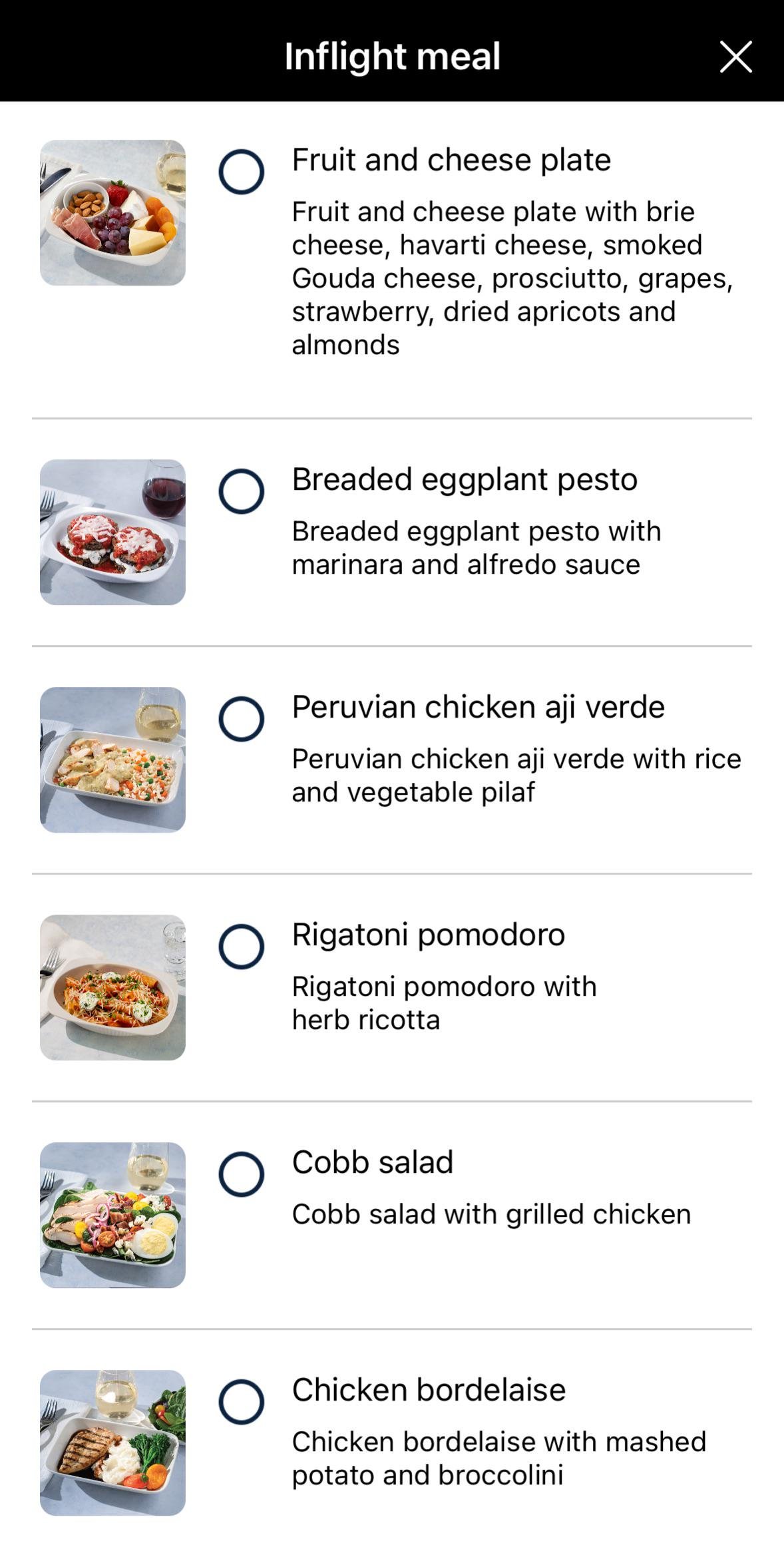The width and height of the screenshot is (784, 1549).
Task: Open the Breaded eggplant pesto image
Action: click(x=112, y=533)
